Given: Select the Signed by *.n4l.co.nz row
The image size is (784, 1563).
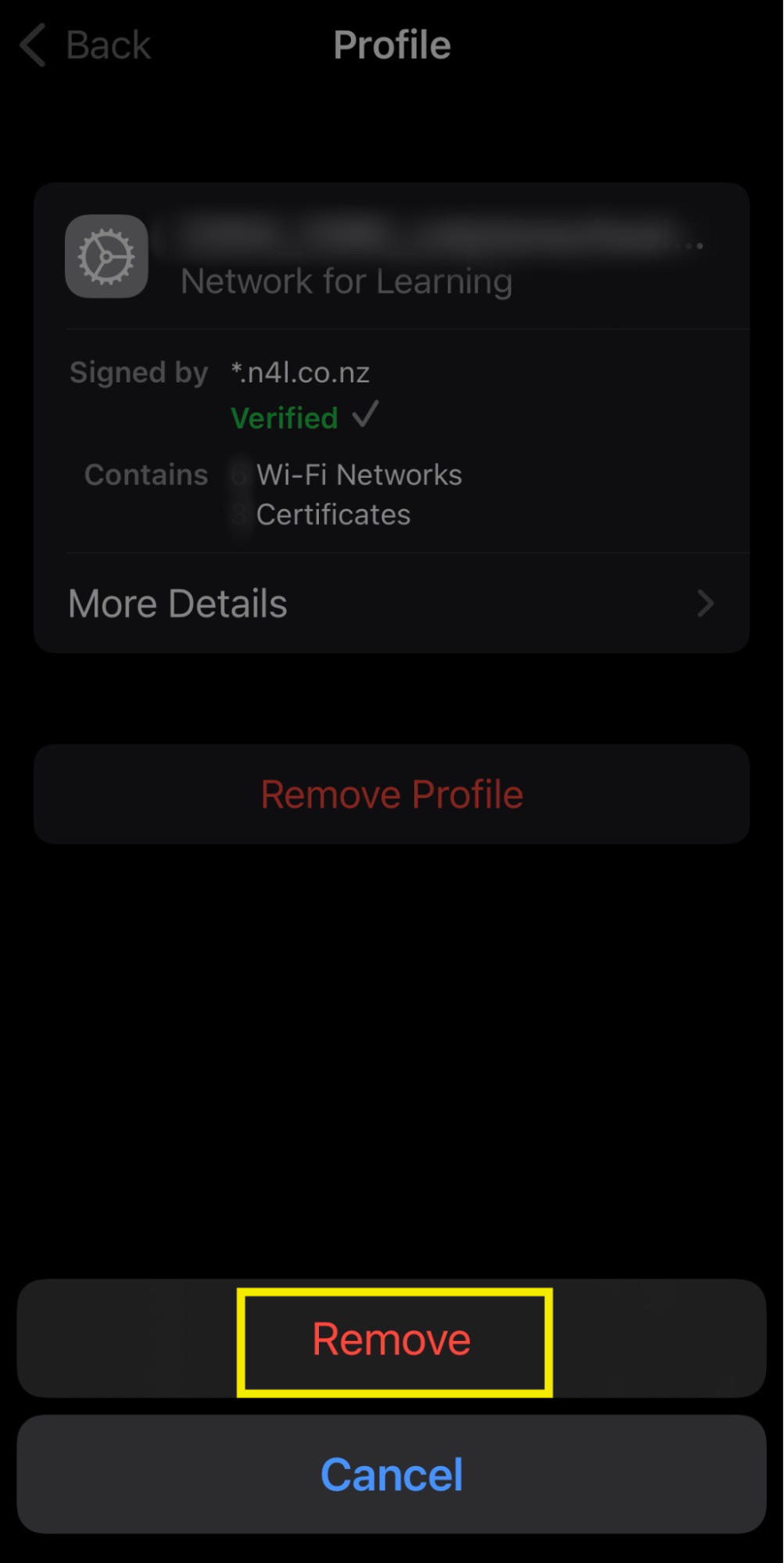Looking at the screenshot, I should click(x=299, y=372).
